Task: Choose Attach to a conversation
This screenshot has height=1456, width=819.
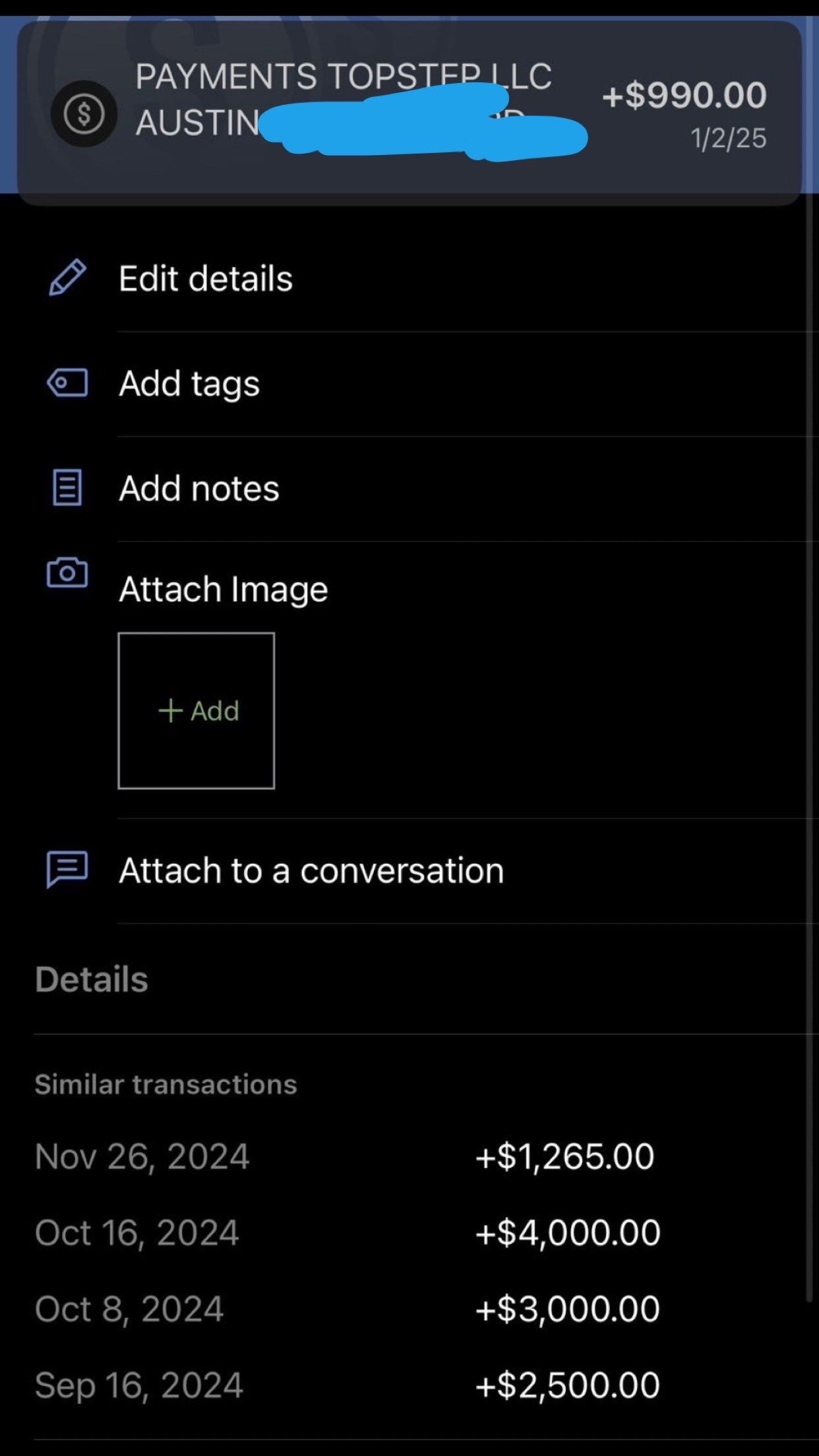Action: tap(311, 870)
